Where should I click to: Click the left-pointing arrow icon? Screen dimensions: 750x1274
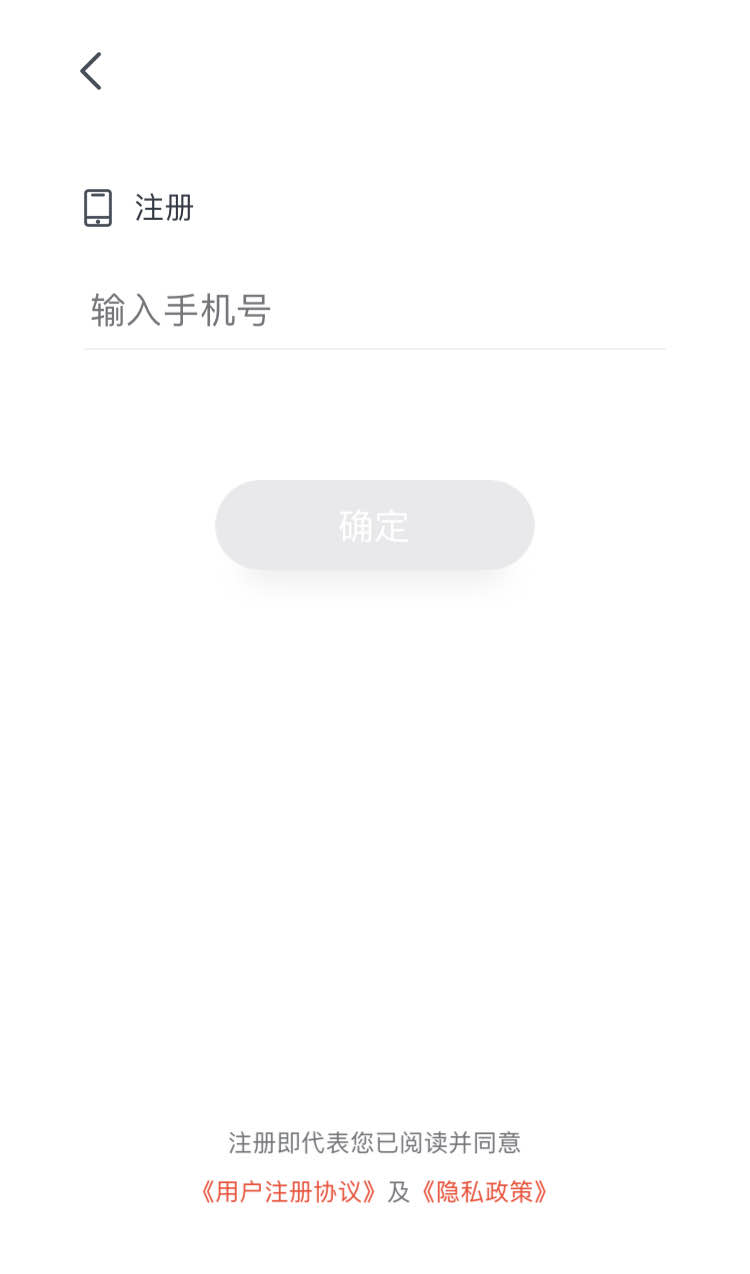[x=91, y=70]
